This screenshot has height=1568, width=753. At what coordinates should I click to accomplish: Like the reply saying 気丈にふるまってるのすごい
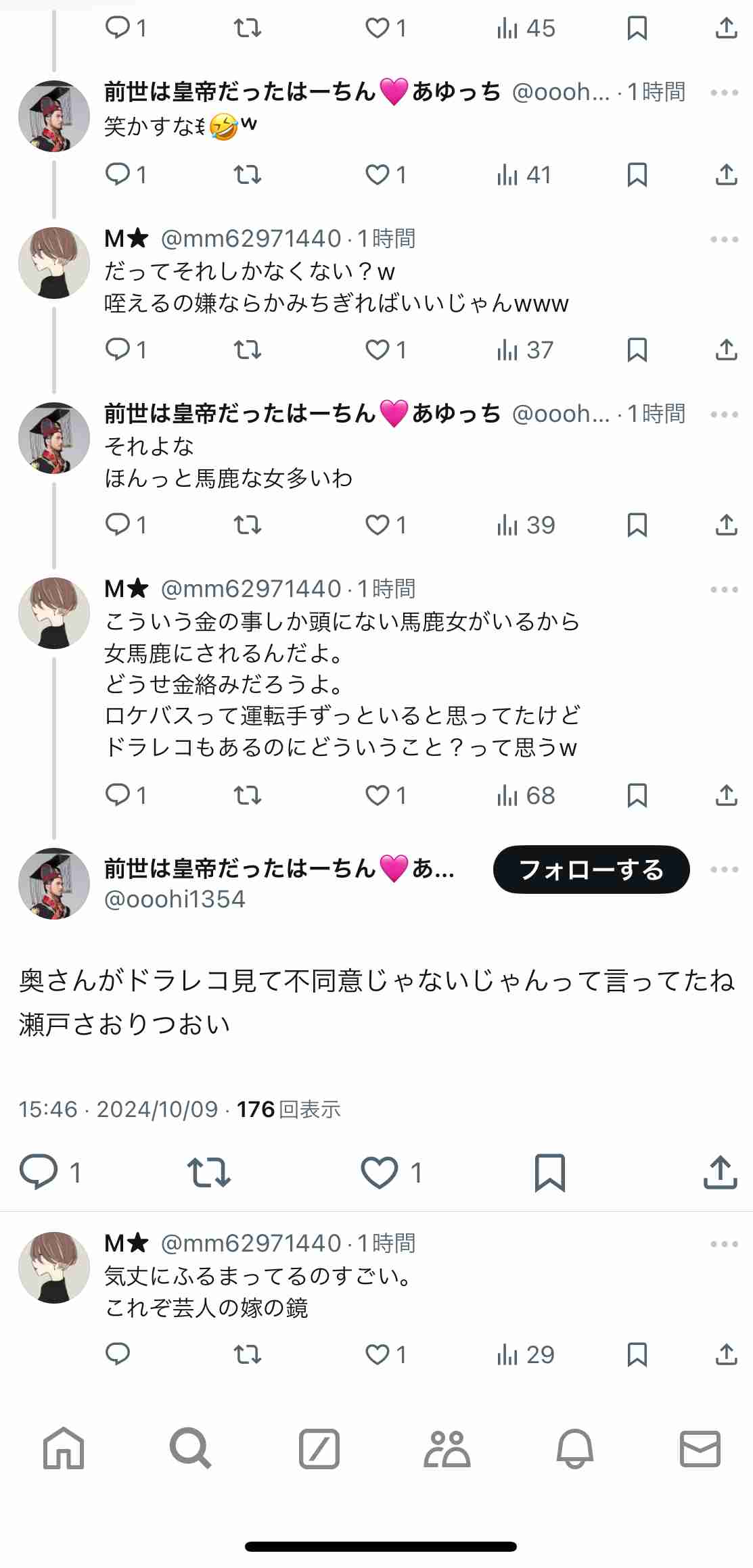378,1354
